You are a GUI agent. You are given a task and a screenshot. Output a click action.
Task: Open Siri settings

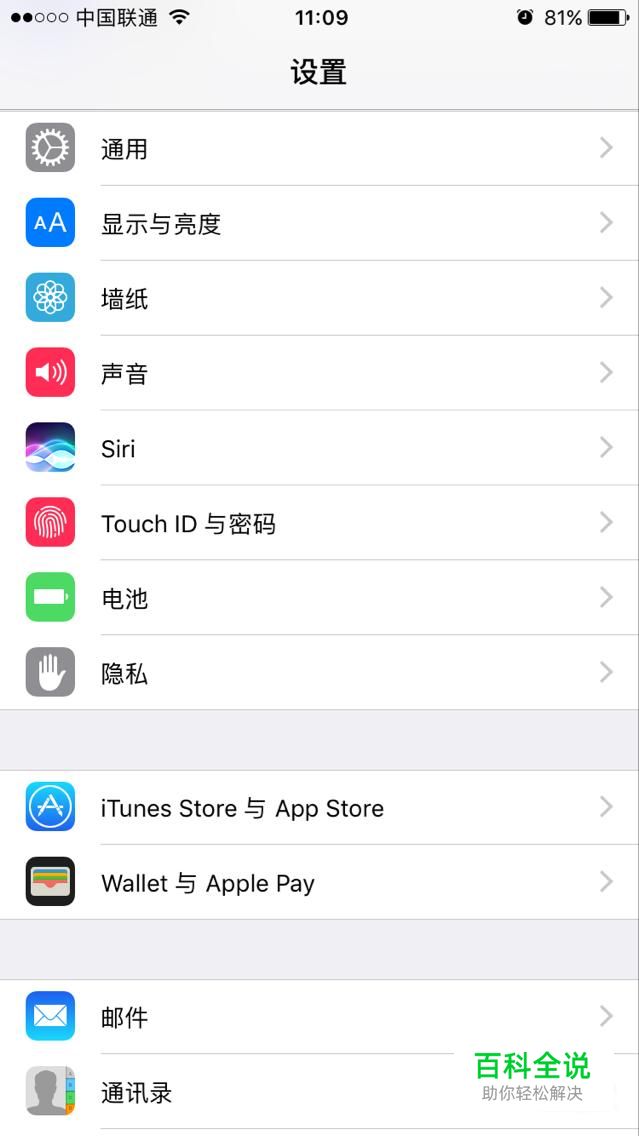pyautogui.click(x=320, y=448)
